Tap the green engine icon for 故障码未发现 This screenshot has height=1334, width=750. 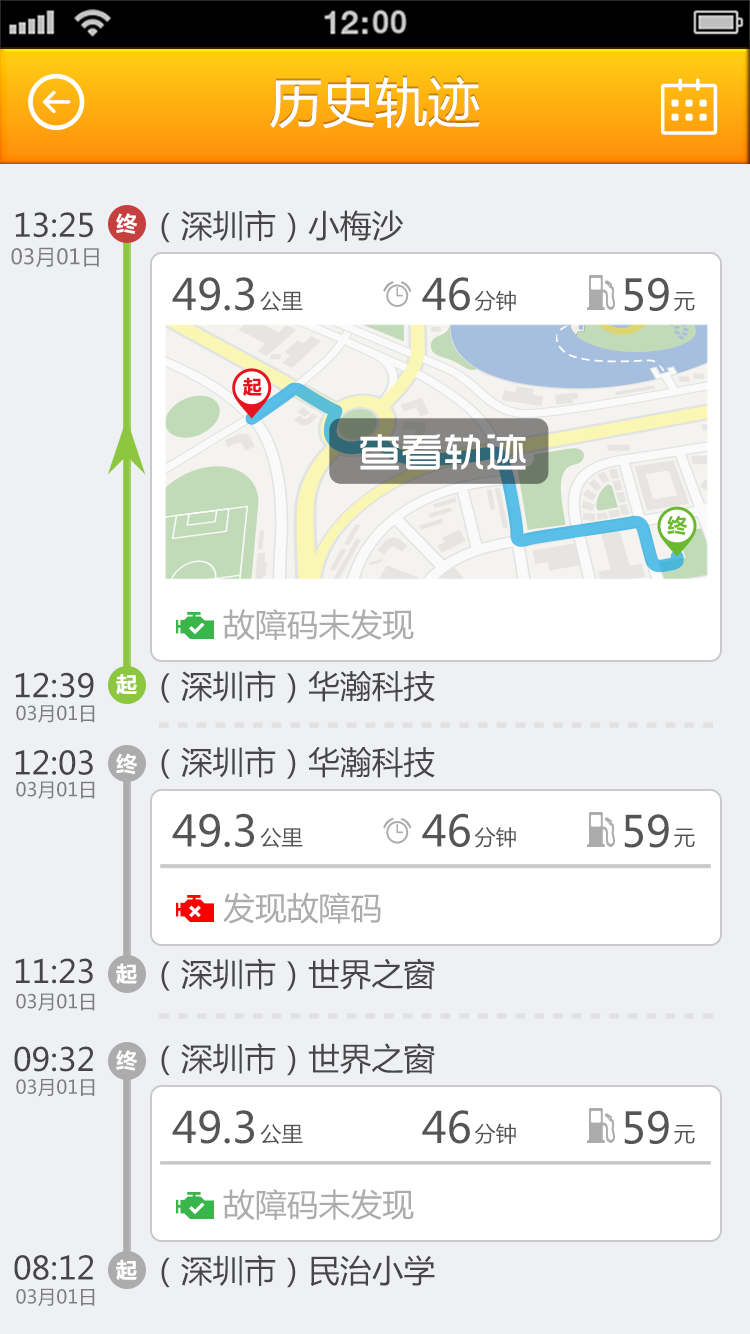click(196, 624)
